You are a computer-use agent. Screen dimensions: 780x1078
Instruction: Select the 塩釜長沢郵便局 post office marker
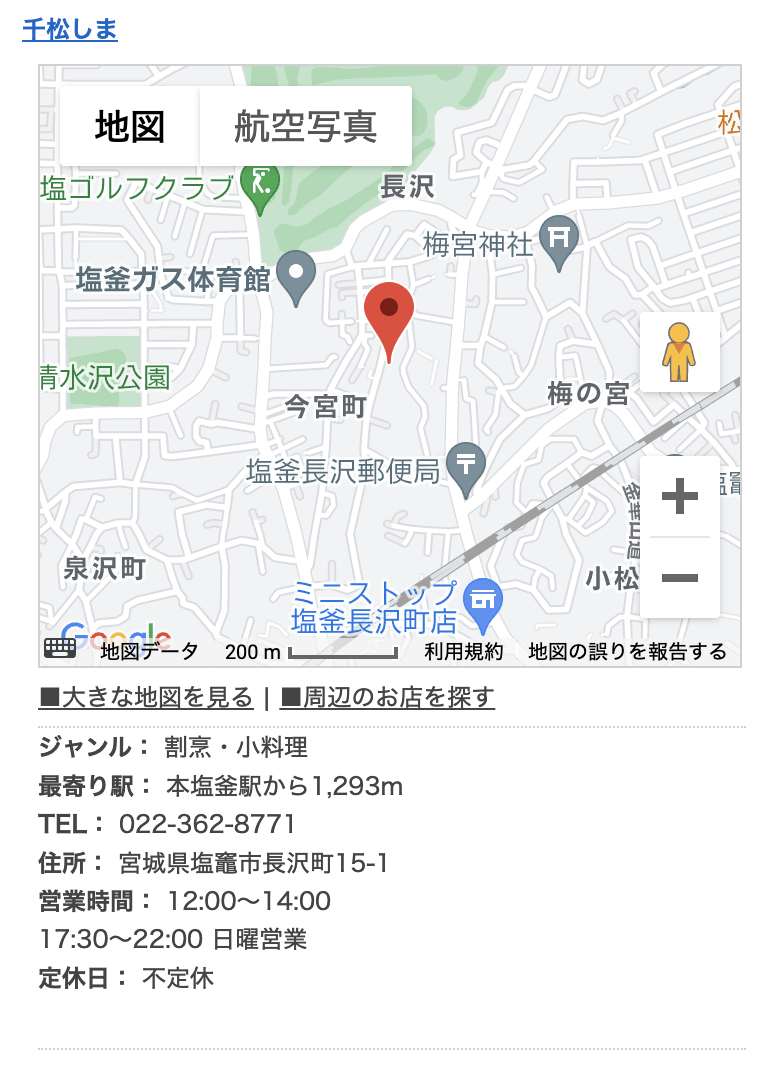[x=466, y=466]
